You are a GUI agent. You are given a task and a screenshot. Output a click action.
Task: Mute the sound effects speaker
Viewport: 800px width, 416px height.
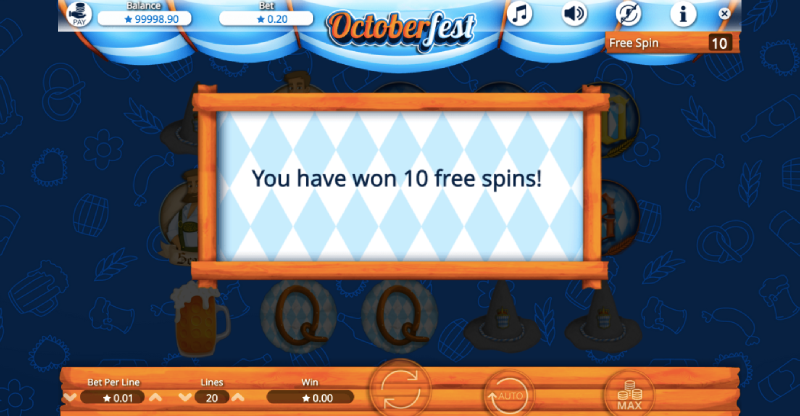574,14
